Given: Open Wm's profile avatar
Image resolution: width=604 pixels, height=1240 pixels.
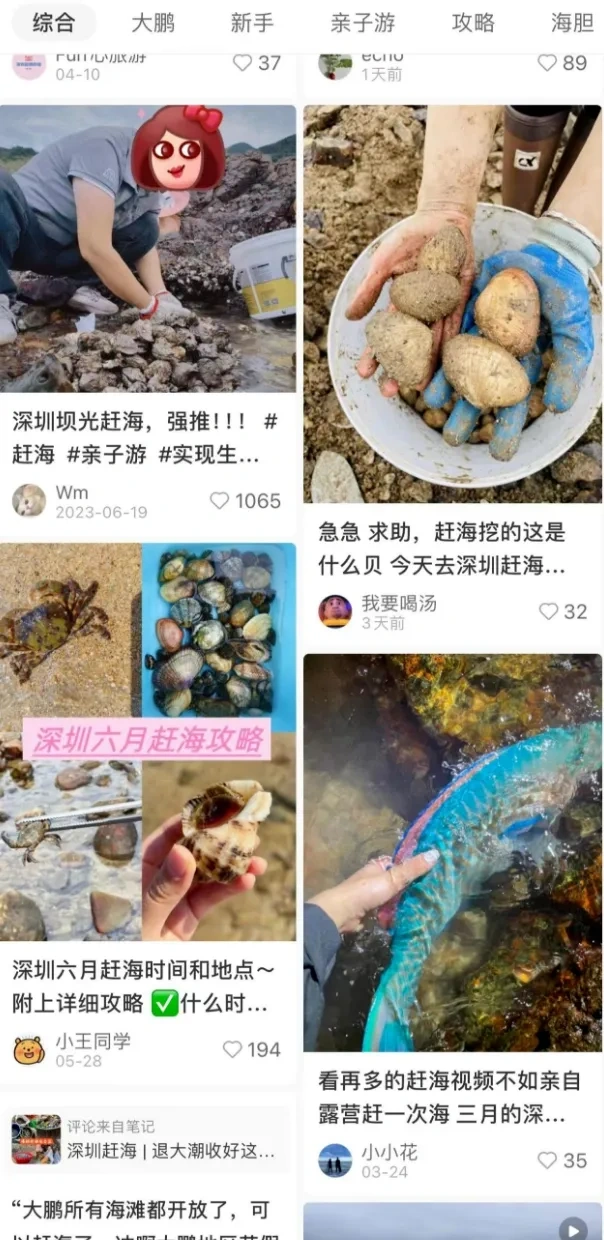Looking at the screenshot, I should (x=29, y=501).
